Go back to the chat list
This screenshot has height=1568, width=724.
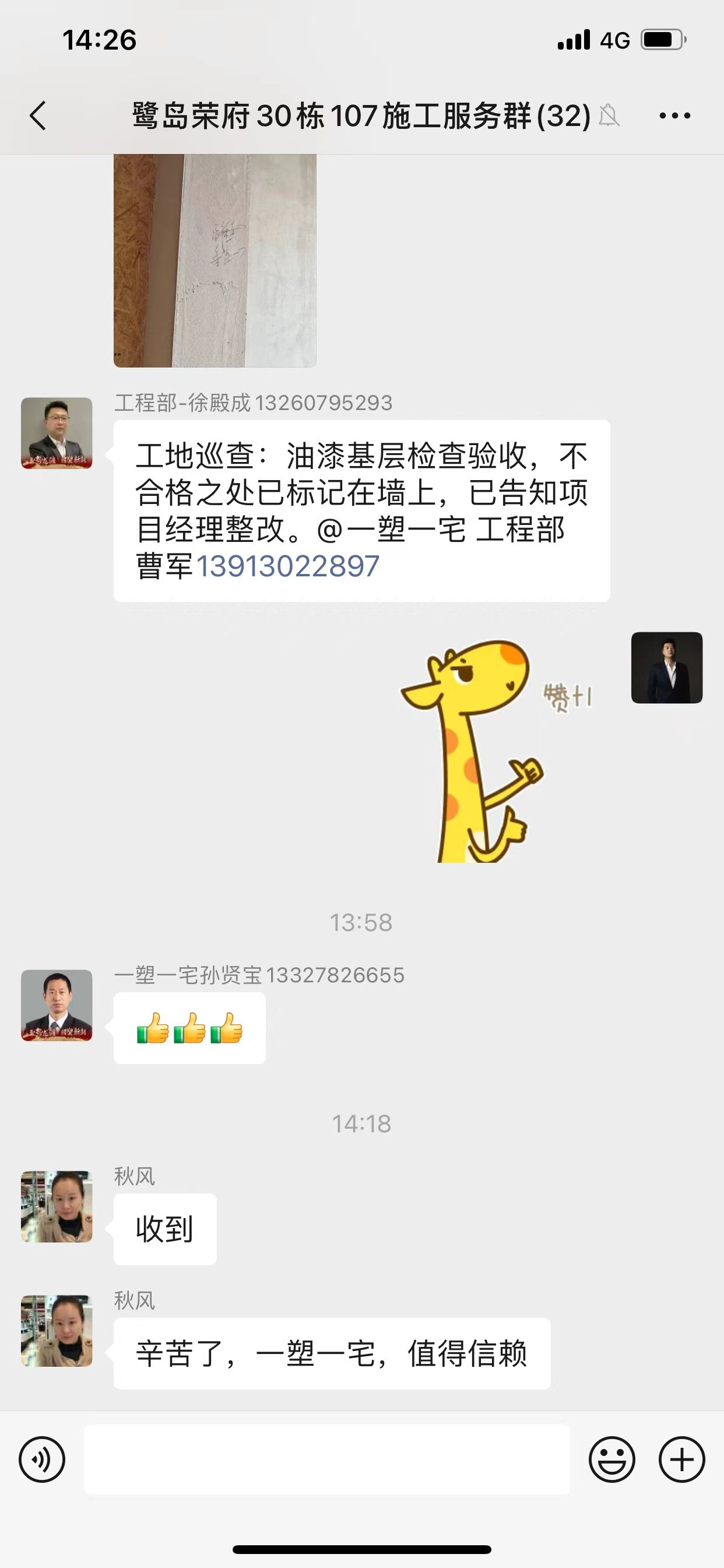[x=38, y=116]
